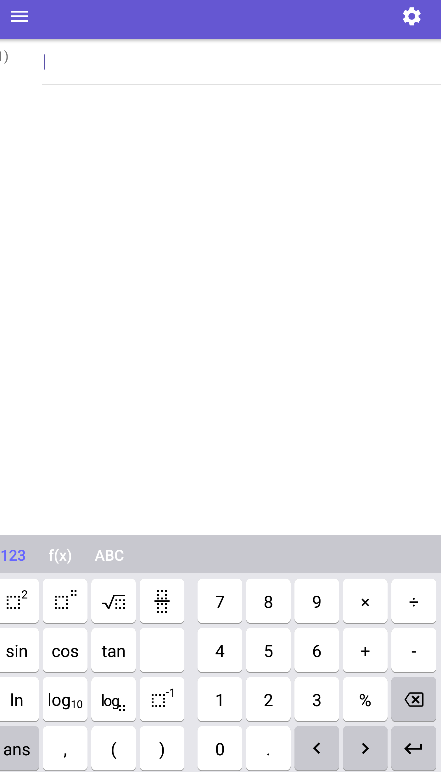Insert the natural log ln
Screen dimensions: 441x772
[x=17, y=700]
